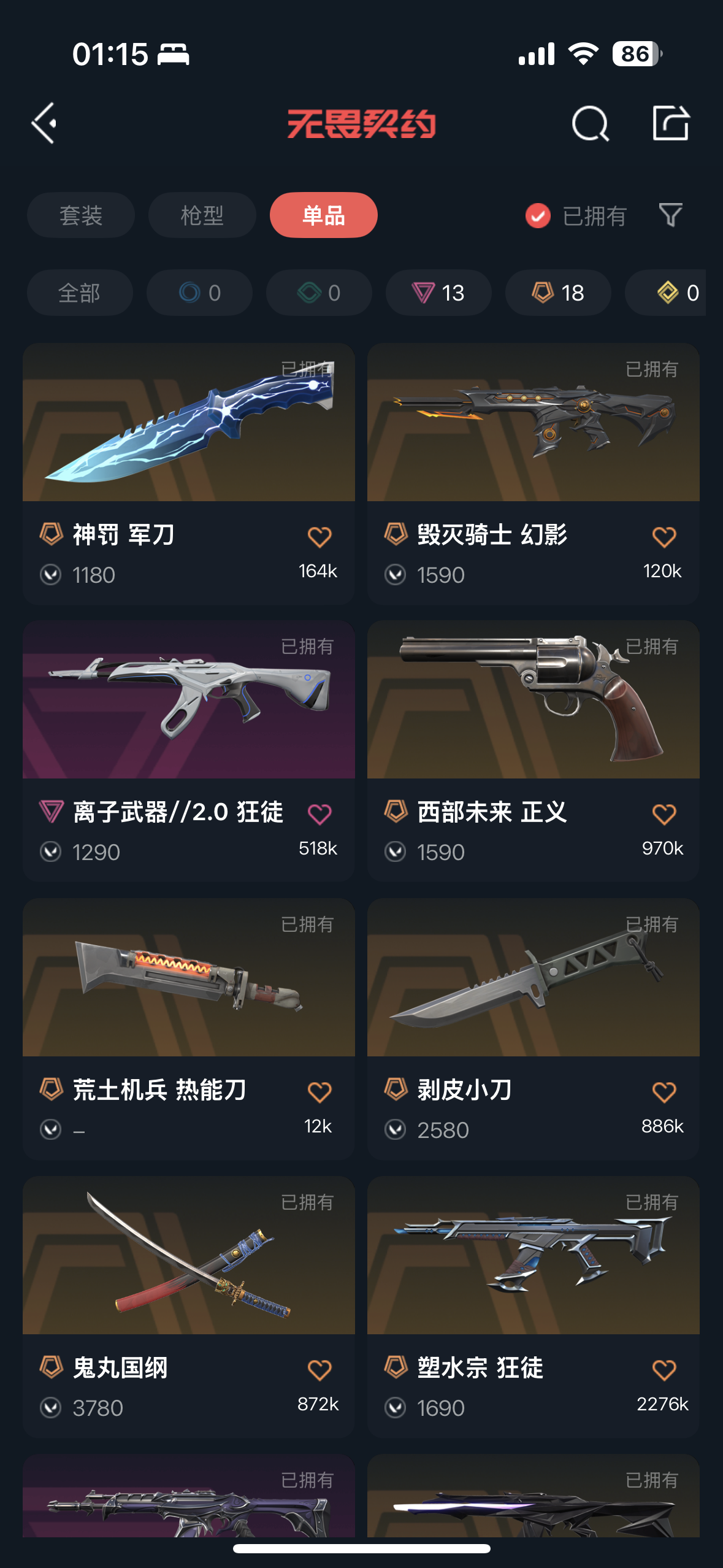Image resolution: width=723 pixels, height=1568 pixels.
Task: Go back using the top-left arrow
Action: (x=44, y=123)
